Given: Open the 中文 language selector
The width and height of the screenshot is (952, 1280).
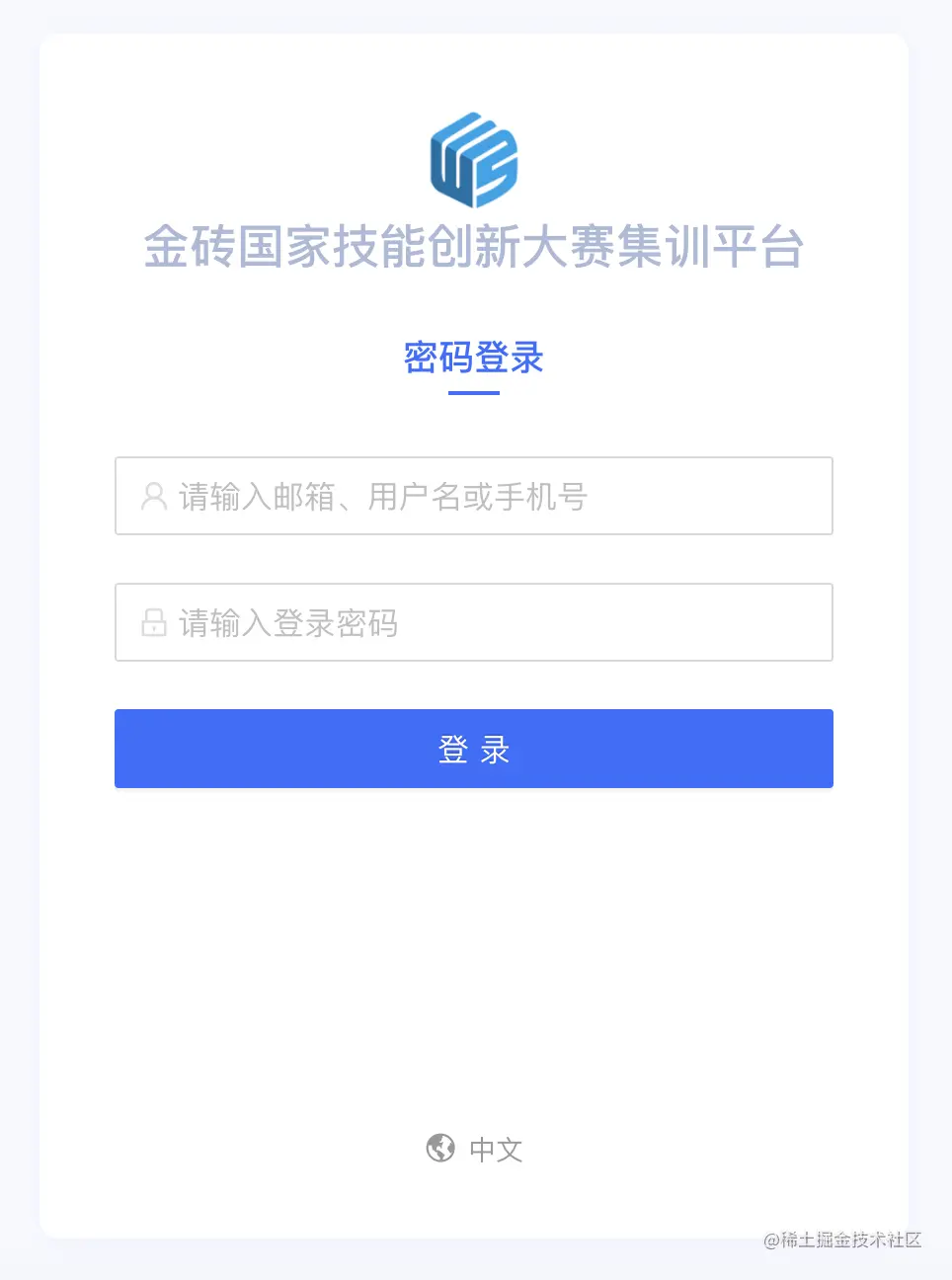Looking at the screenshot, I should coord(475,1149).
